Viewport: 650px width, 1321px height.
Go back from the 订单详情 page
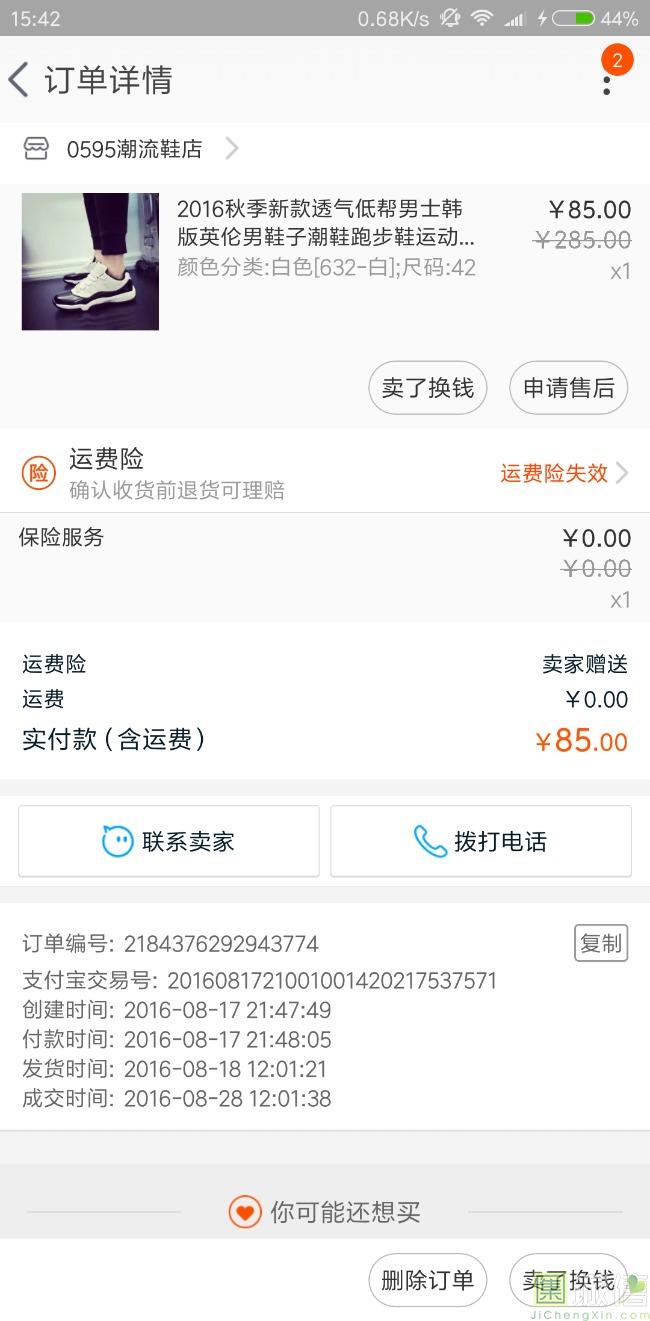point(18,80)
